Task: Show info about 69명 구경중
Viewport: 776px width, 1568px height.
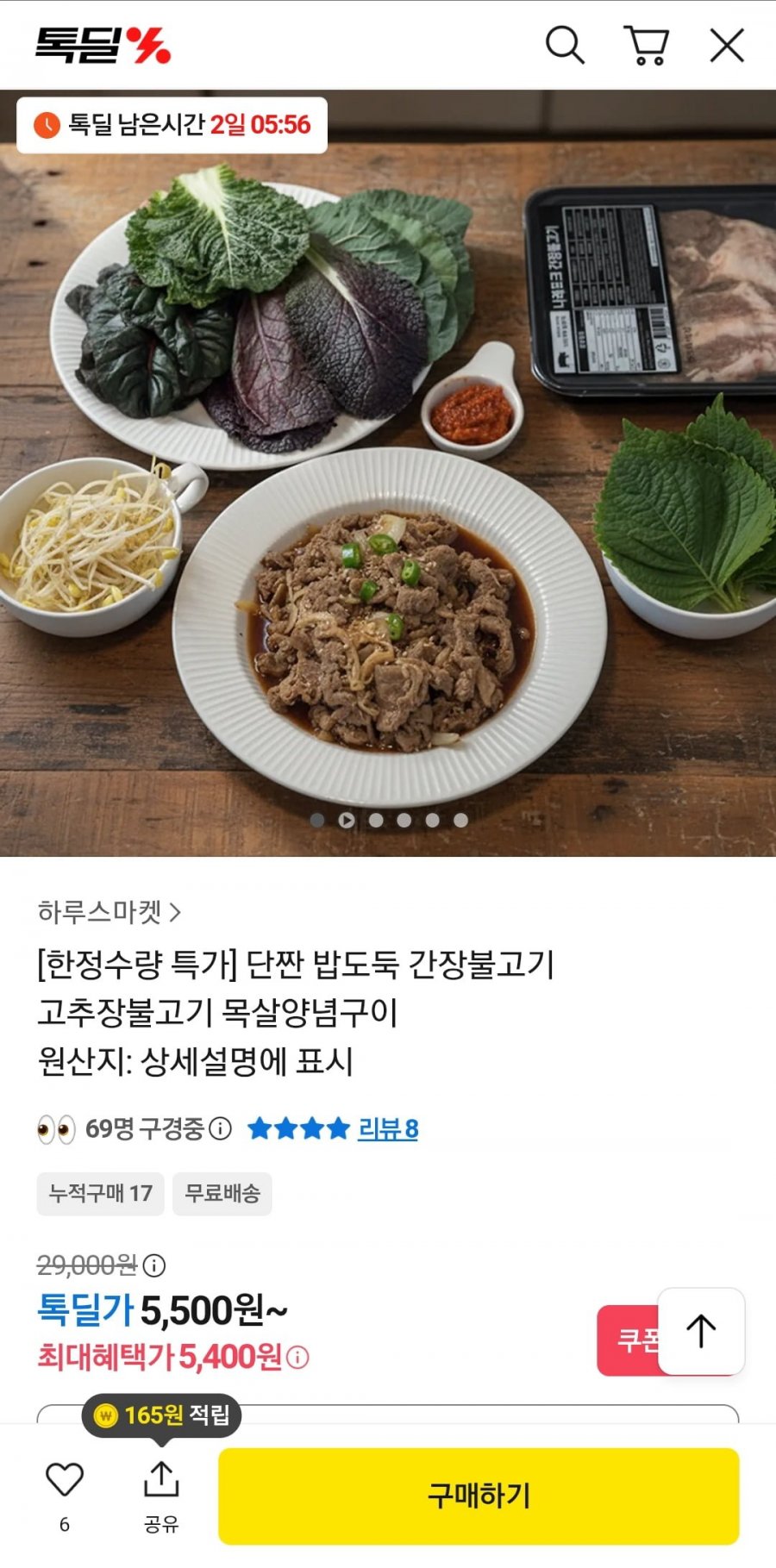Action: pyautogui.click(x=221, y=1128)
